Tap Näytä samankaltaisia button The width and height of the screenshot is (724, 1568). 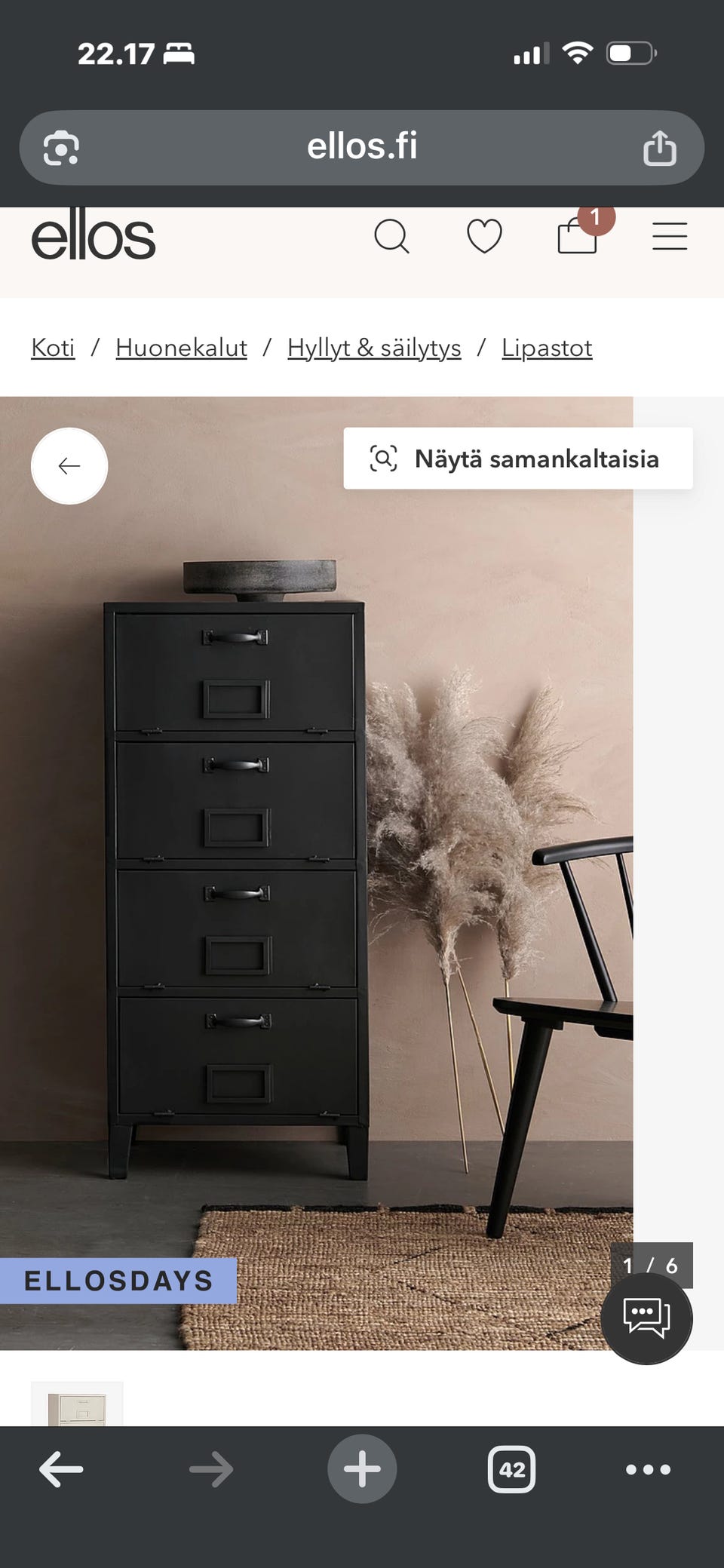click(518, 459)
